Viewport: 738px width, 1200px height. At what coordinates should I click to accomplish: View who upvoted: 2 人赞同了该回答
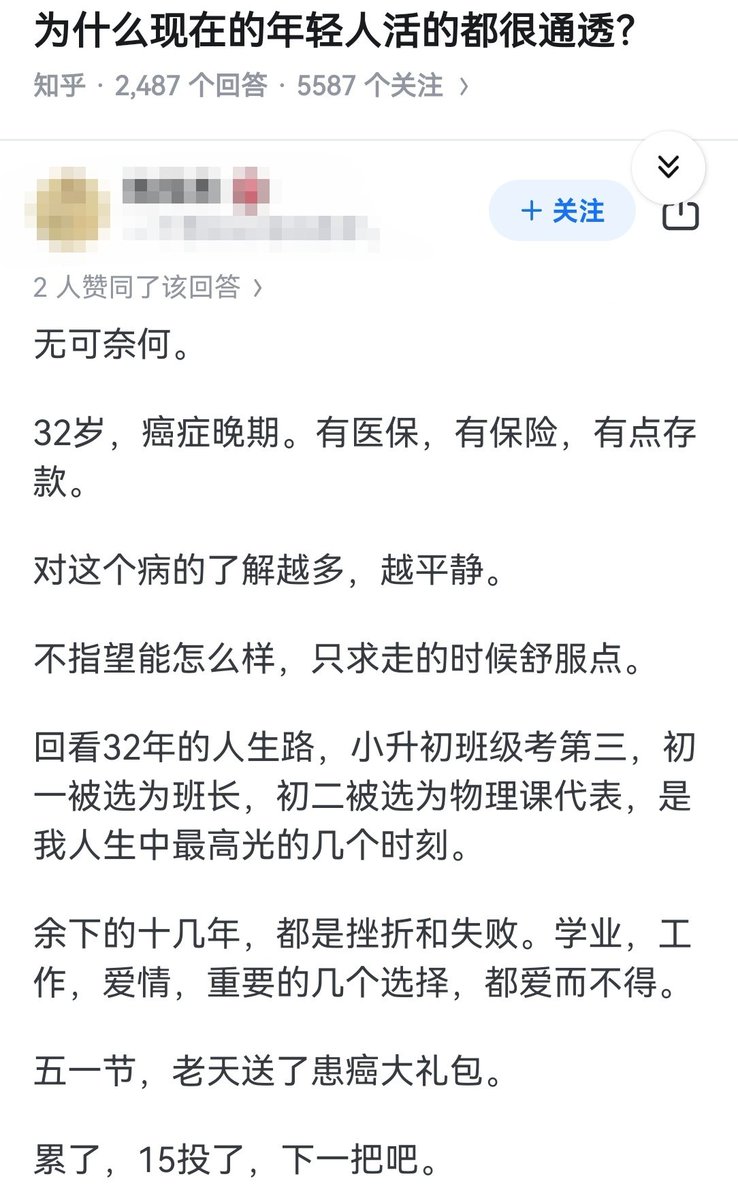[x=148, y=288]
